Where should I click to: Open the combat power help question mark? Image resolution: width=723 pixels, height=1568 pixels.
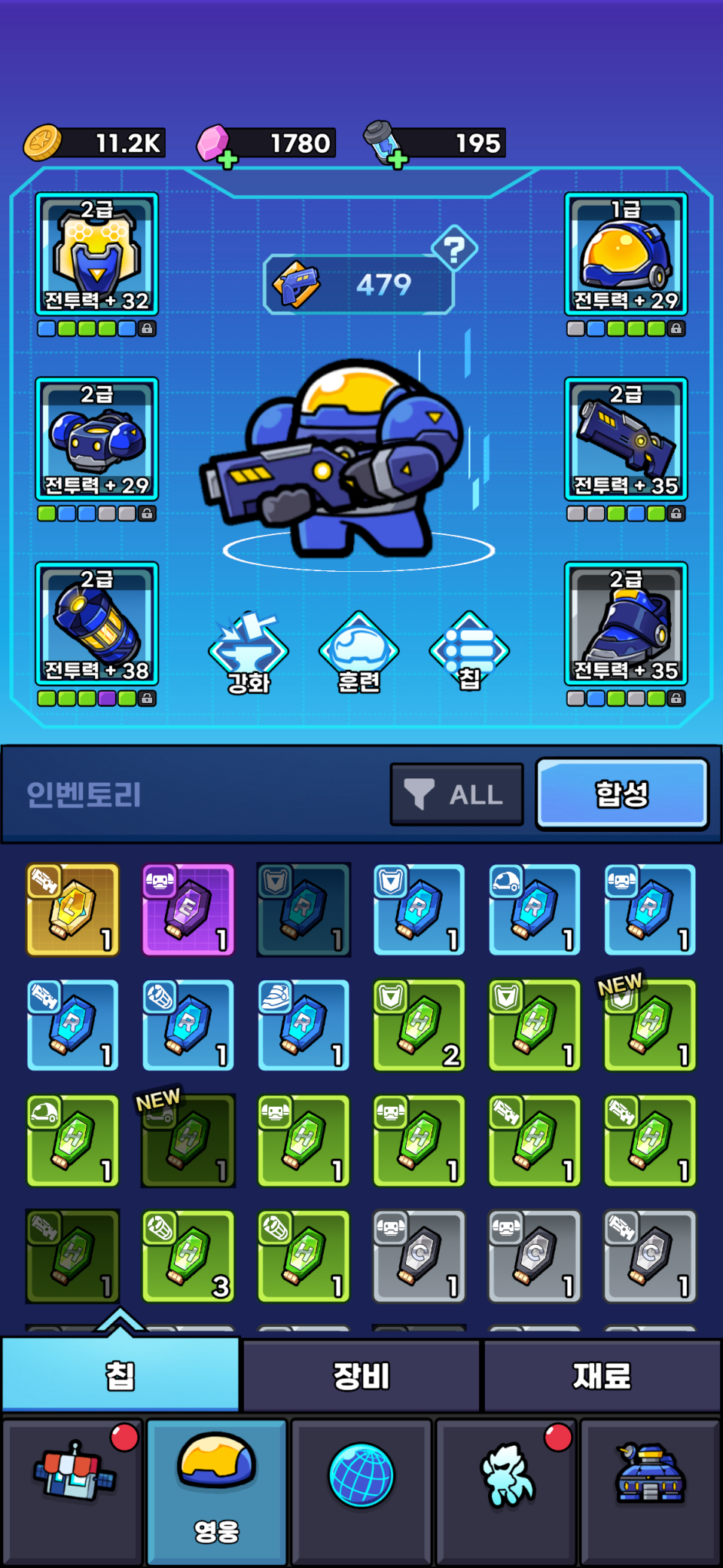pos(454,249)
